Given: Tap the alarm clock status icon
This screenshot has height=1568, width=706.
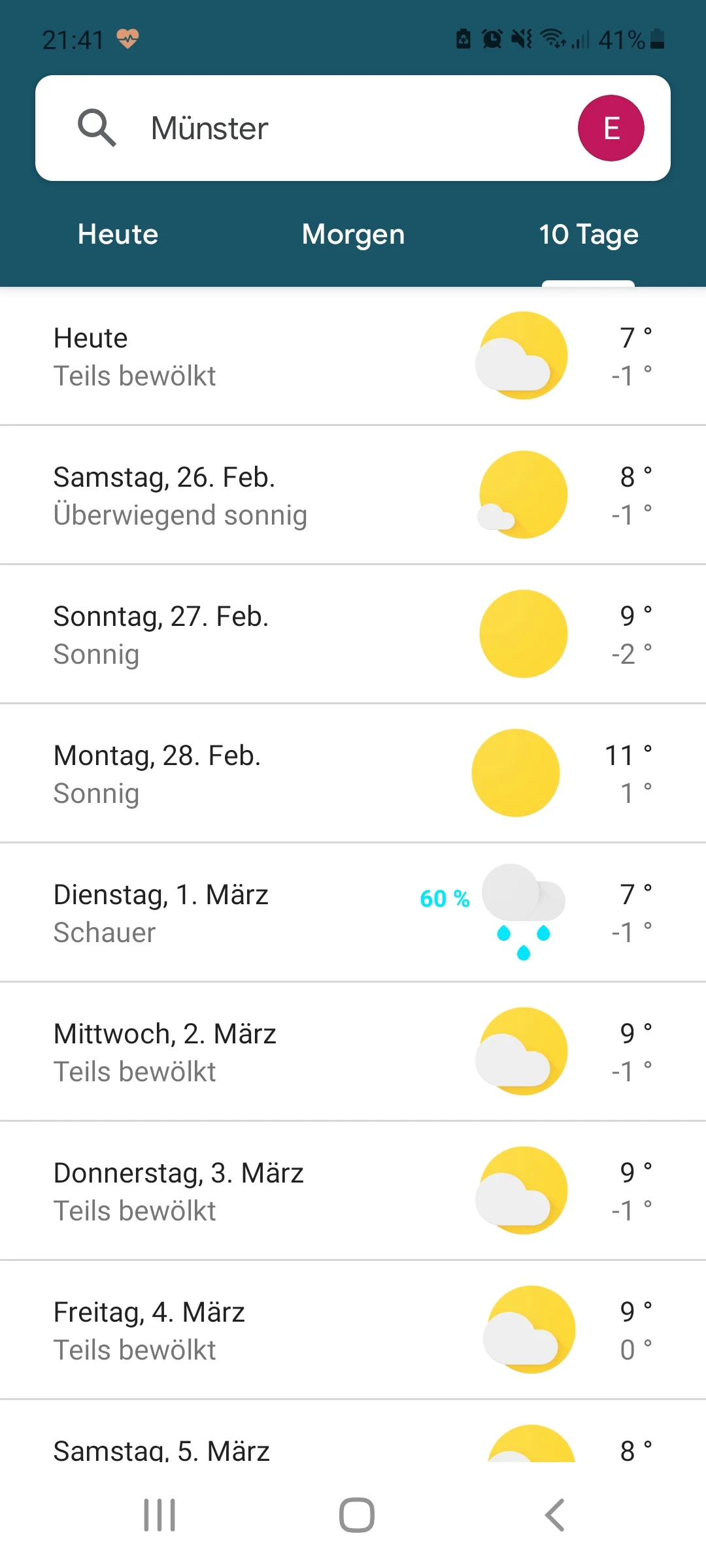Looking at the screenshot, I should [x=492, y=39].
